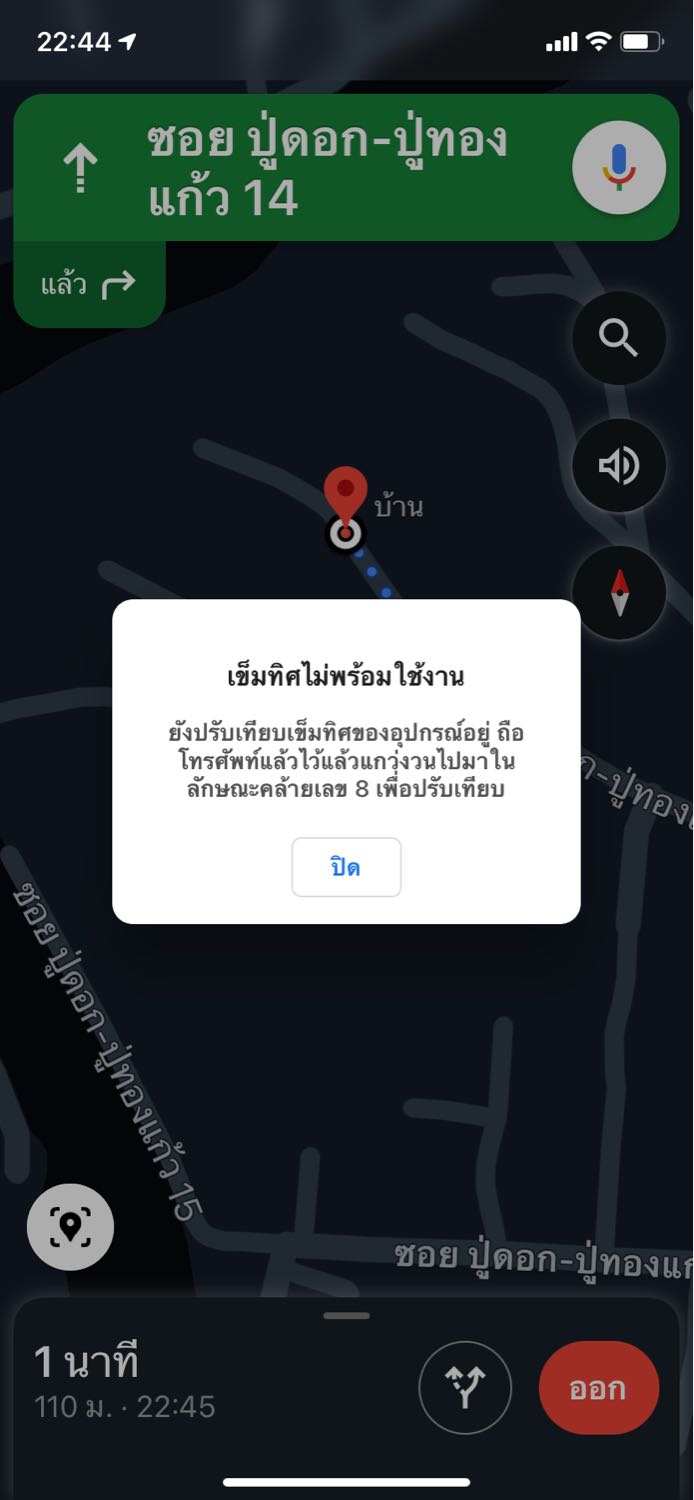Exit navigation with ออก button
Screen dimensions: 694x1500
[x=598, y=1388]
